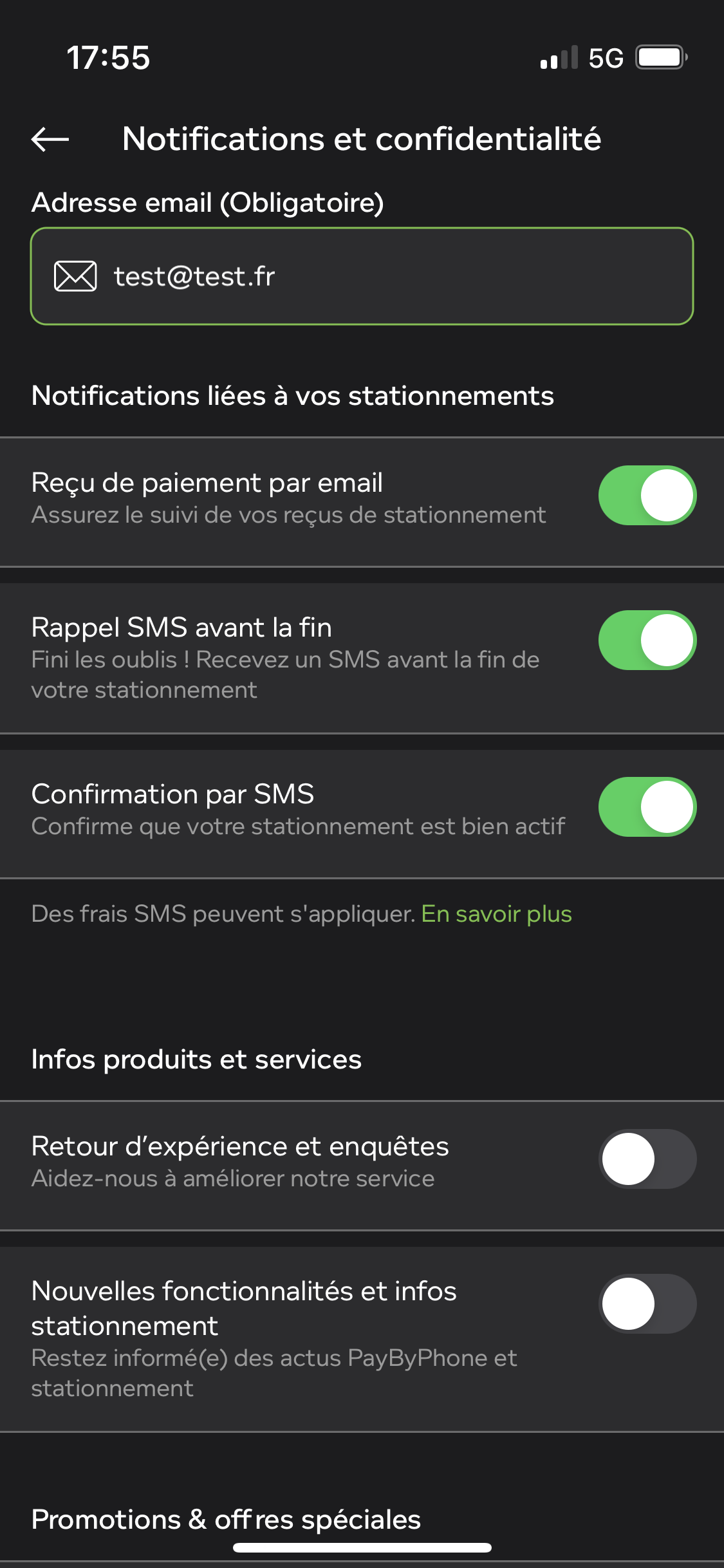Switch on Nouvelles fonctionnalités et infos stationnement
724x1568 pixels.
pyautogui.click(x=647, y=1304)
